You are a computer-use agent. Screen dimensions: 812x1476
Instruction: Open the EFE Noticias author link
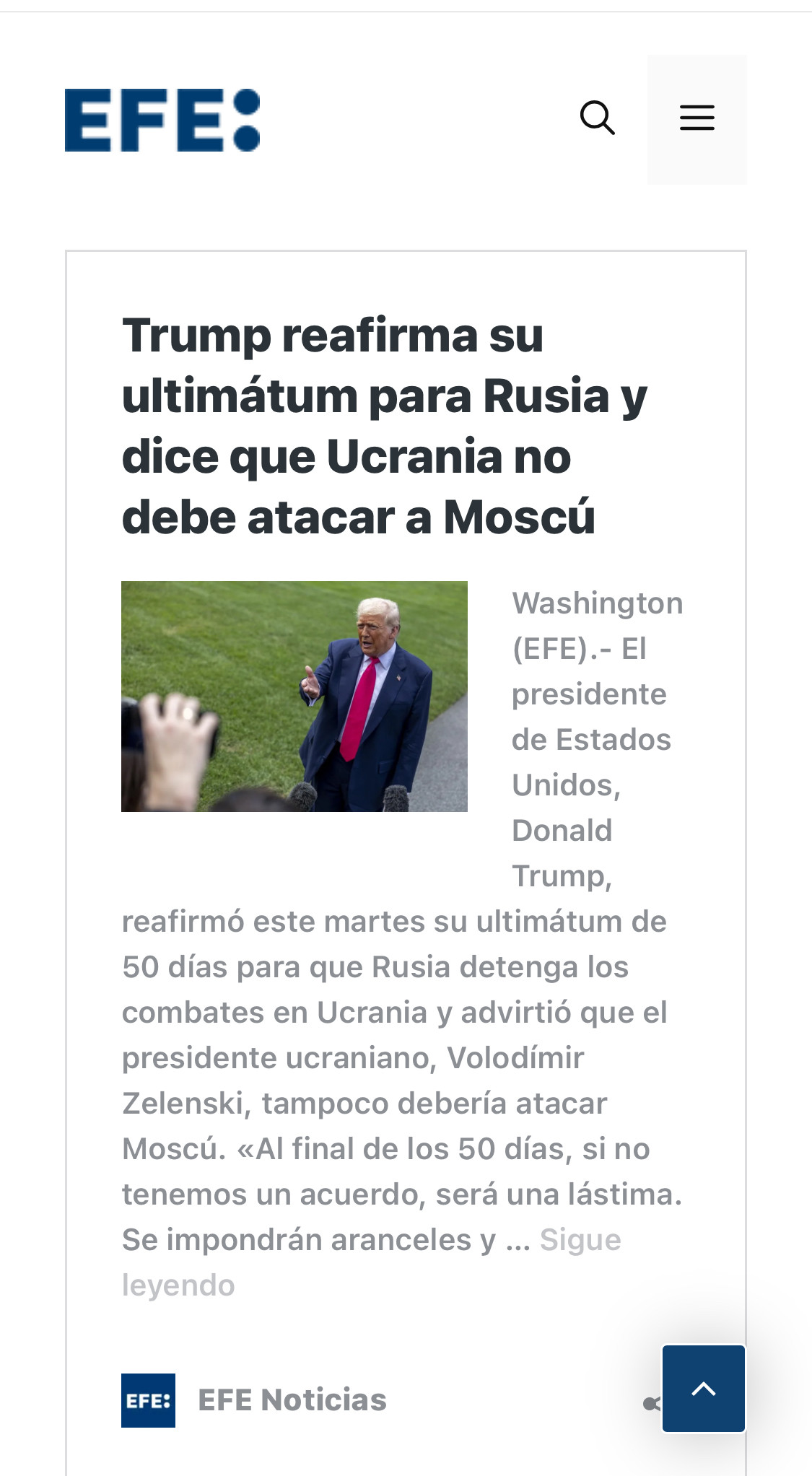(x=292, y=1399)
